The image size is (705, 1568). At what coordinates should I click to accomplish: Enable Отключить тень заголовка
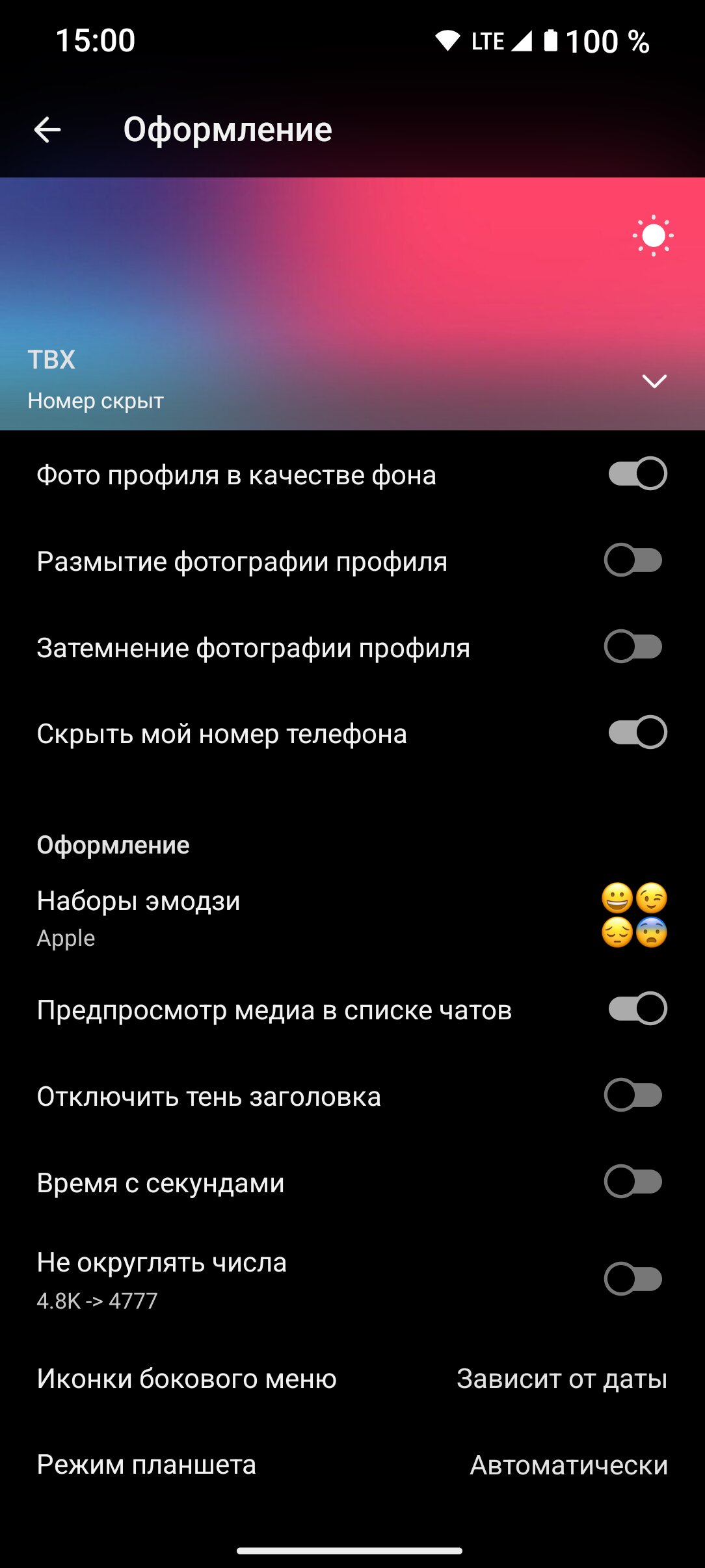coord(633,1095)
